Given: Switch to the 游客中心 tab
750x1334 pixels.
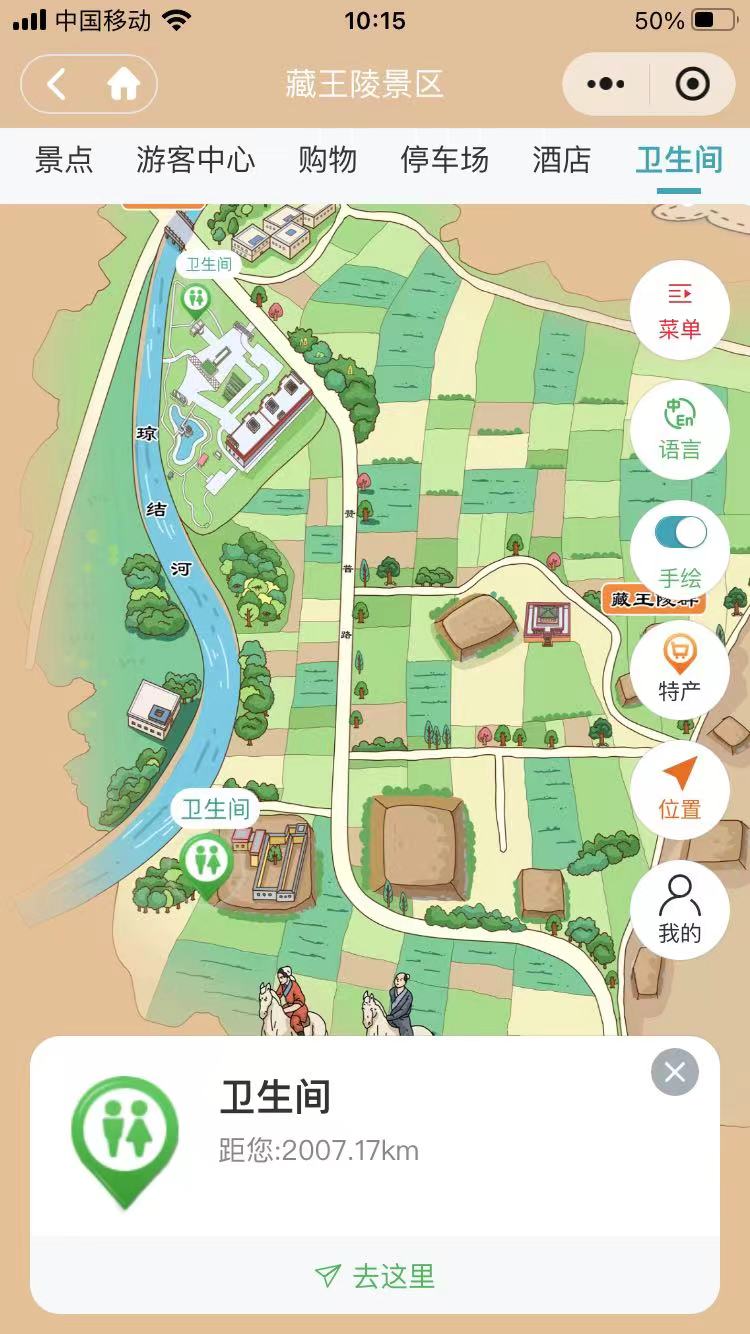Looking at the screenshot, I should [x=196, y=160].
